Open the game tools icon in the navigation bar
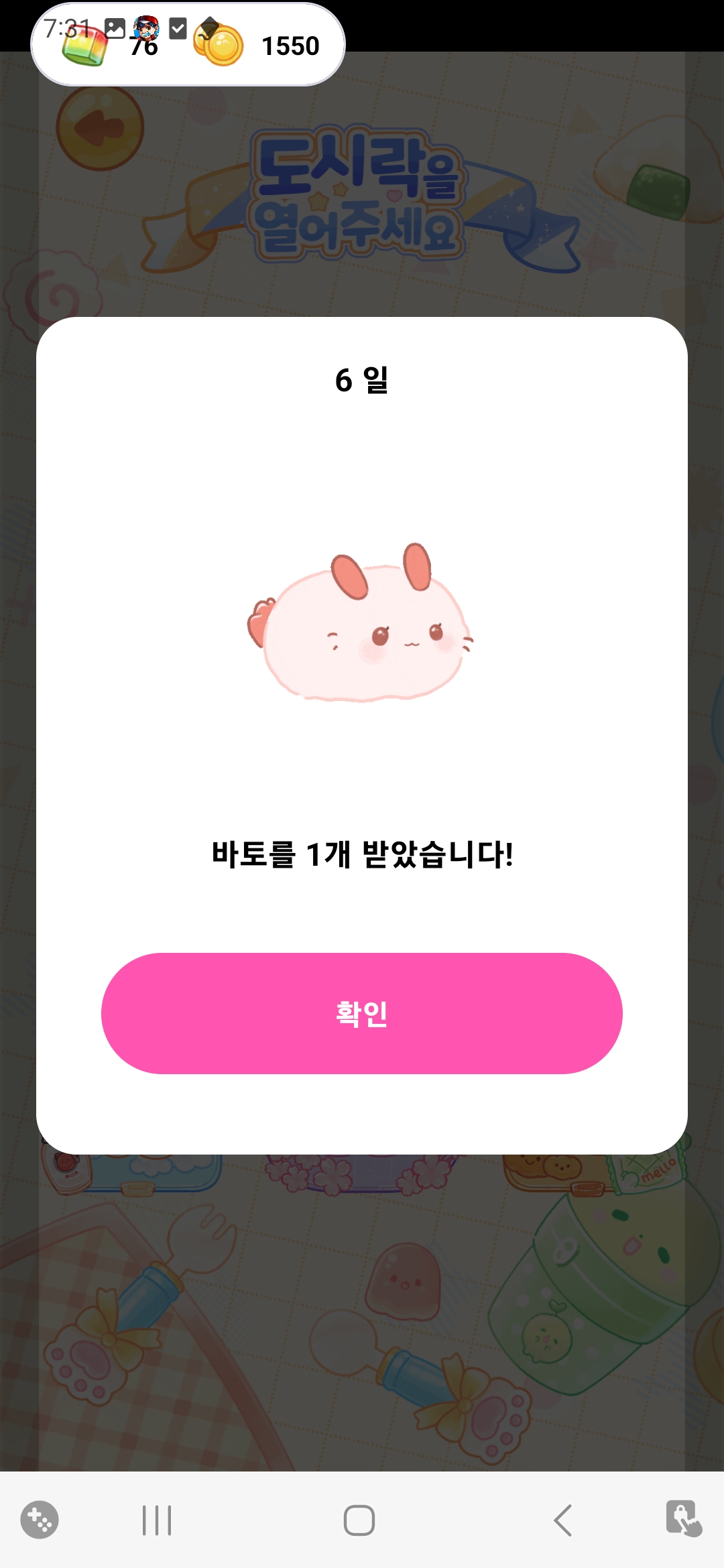 pyautogui.click(x=40, y=1519)
